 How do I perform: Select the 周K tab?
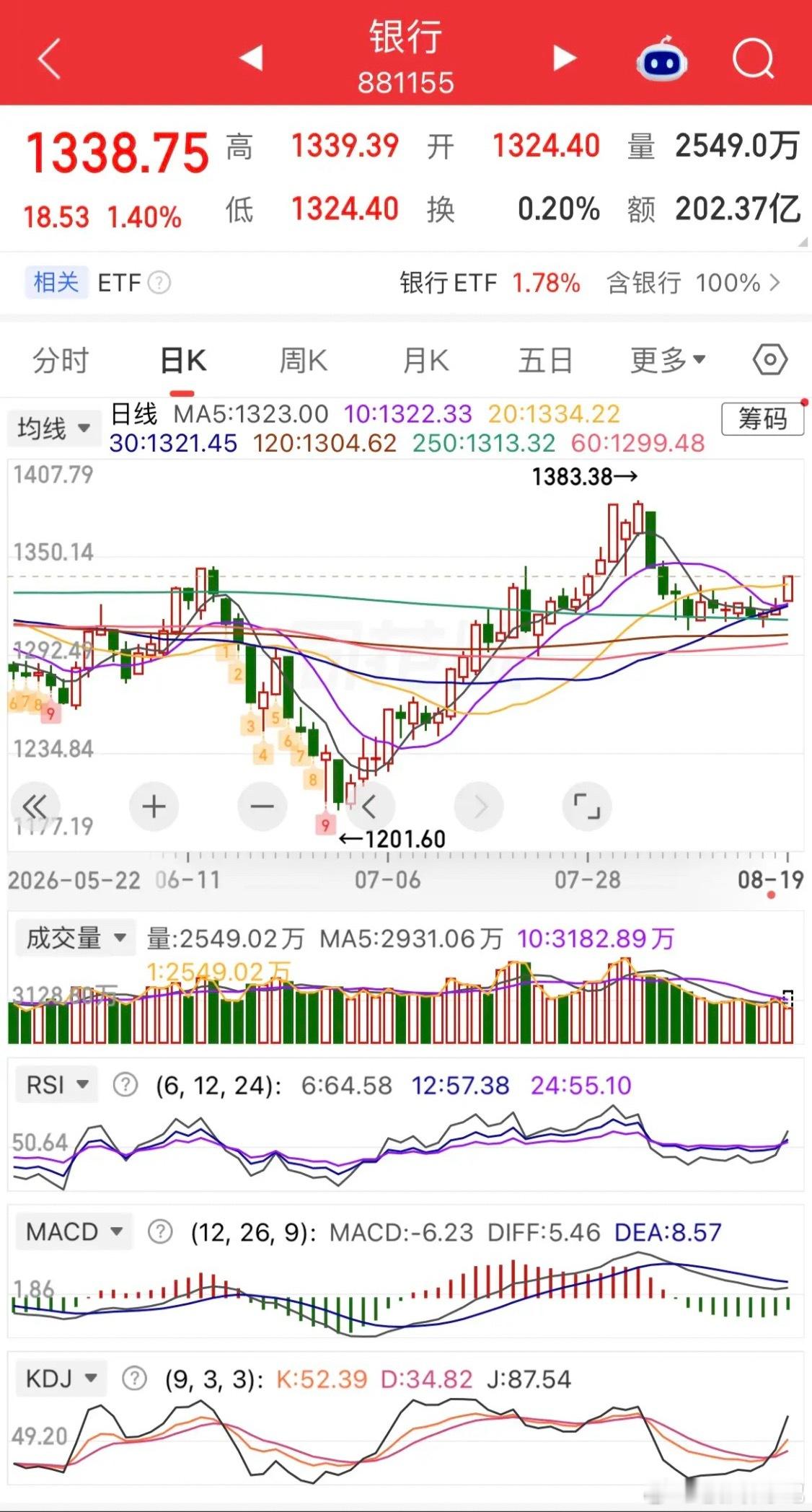point(304,360)
